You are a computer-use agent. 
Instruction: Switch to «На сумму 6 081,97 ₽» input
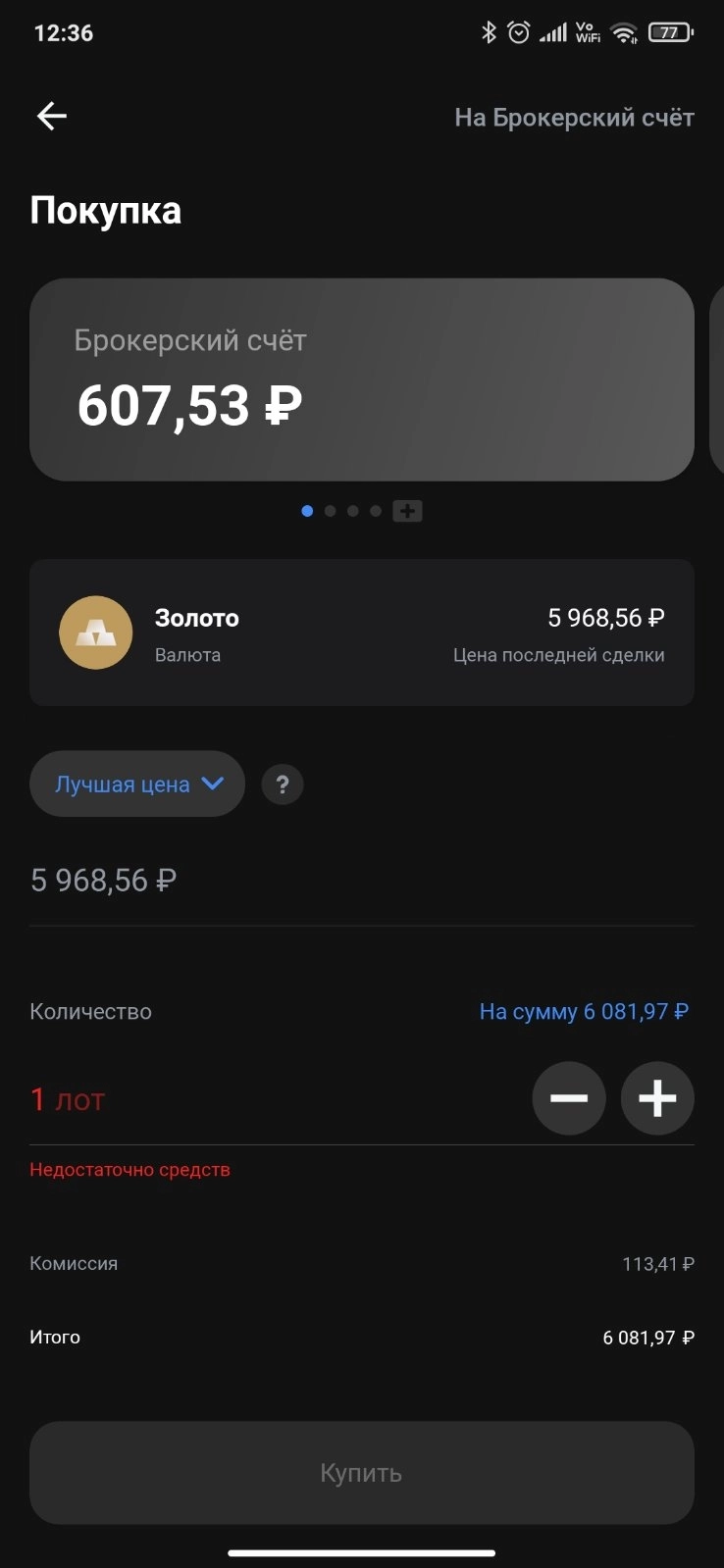point(584,1011)
